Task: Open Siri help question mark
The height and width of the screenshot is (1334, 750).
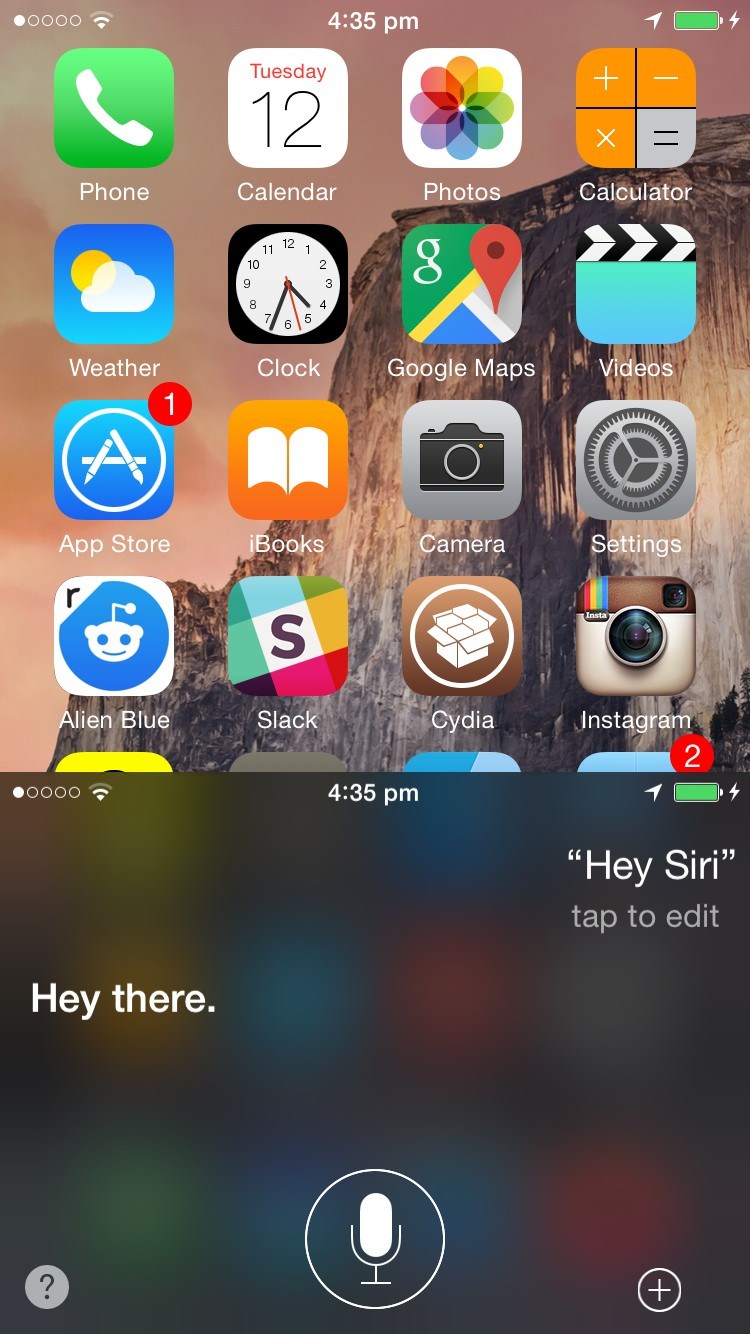Action: pos(47,1287)
